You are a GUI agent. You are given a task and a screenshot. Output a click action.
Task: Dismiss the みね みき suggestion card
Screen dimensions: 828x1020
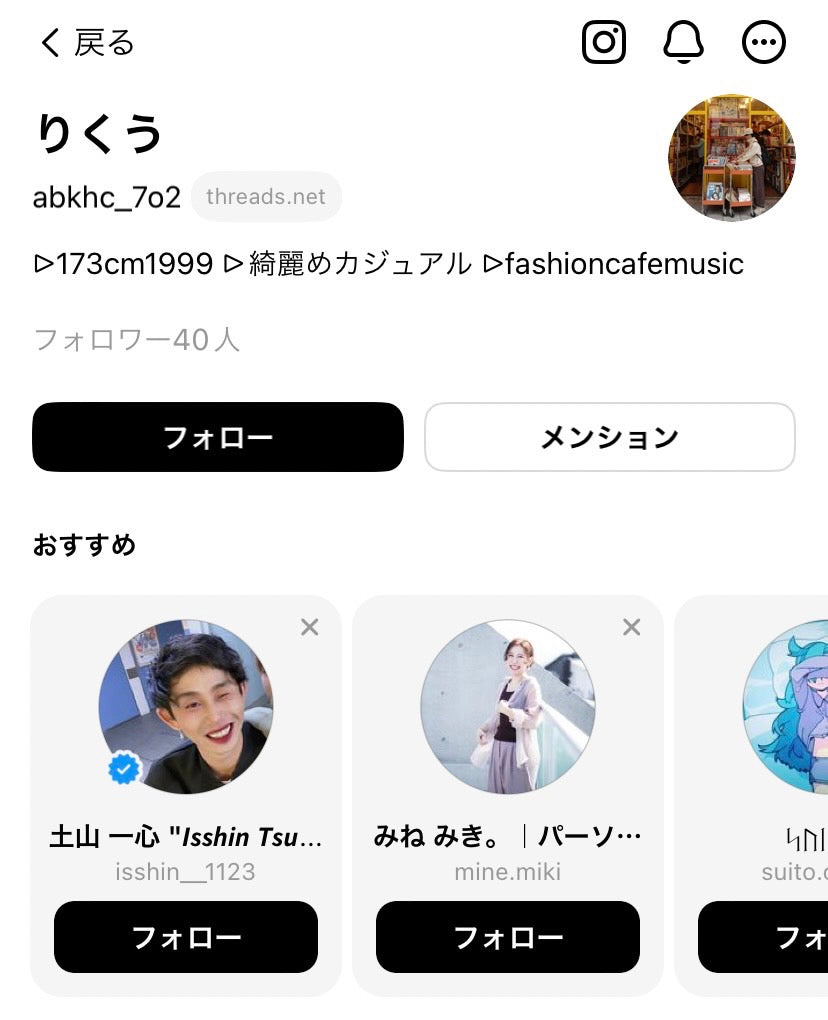pyautogui.click(x=631, y=627)
